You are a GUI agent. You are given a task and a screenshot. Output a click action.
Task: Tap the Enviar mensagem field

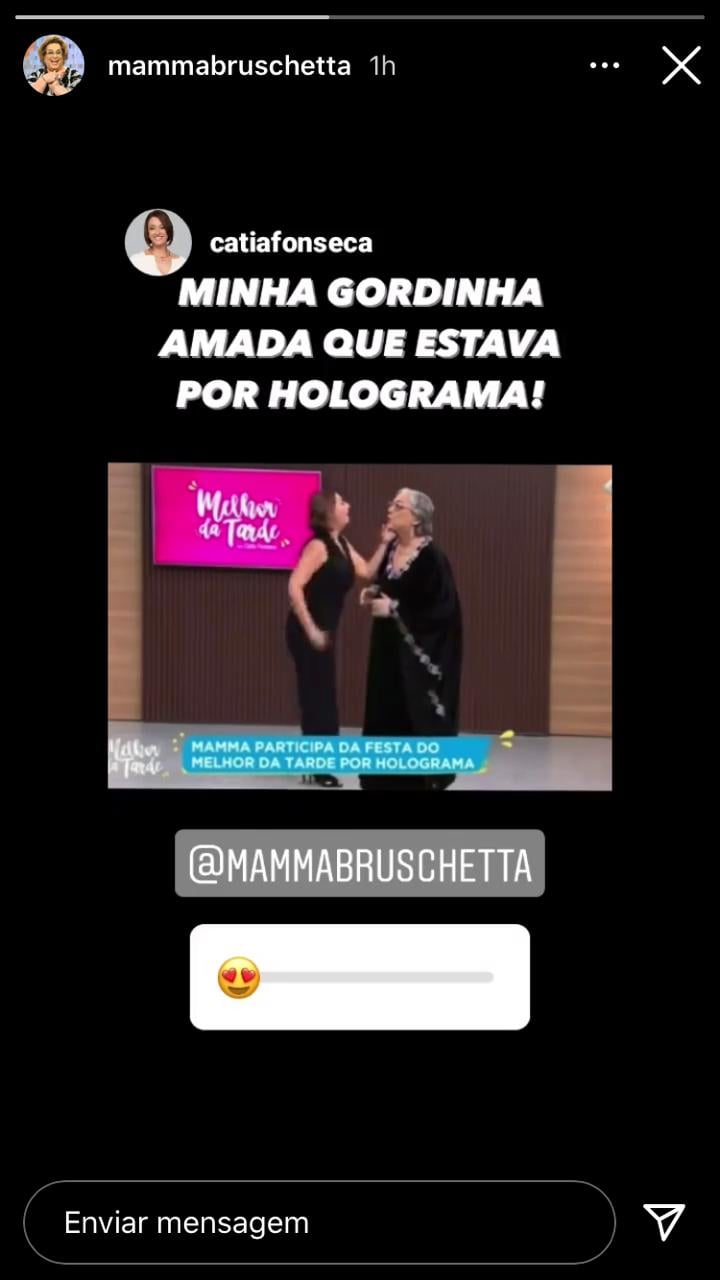pos(318,1222)
